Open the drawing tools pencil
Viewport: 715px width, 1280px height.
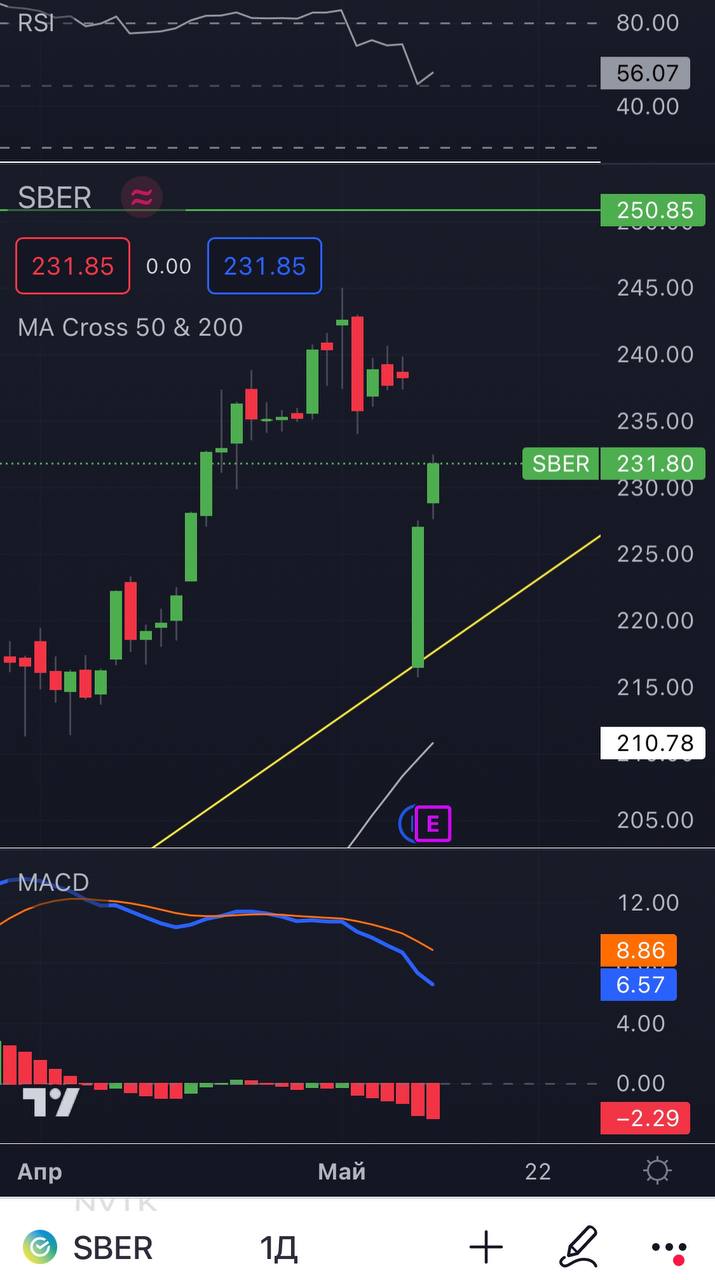coord(578,1248)
